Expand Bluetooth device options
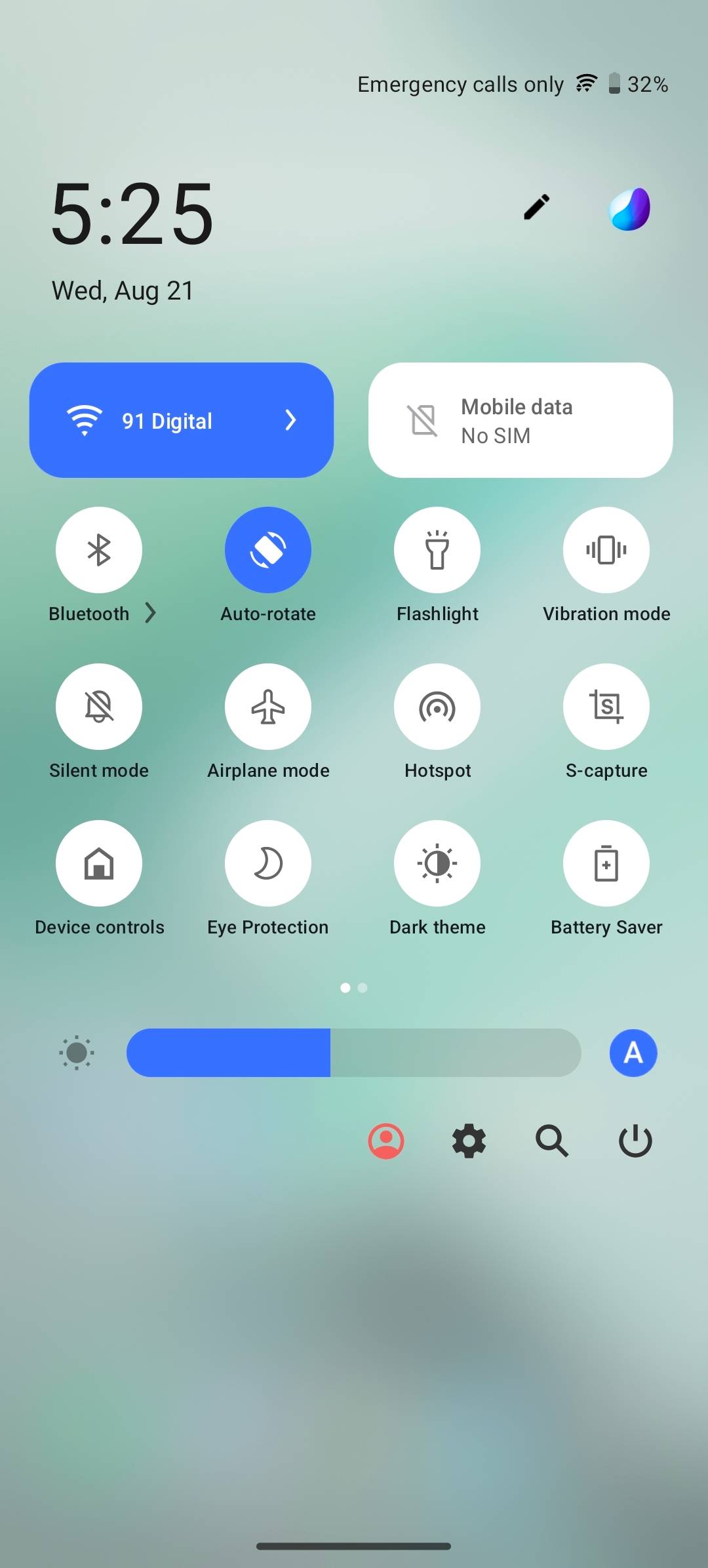Screen dimensions: 708x1568 point(151,613)
